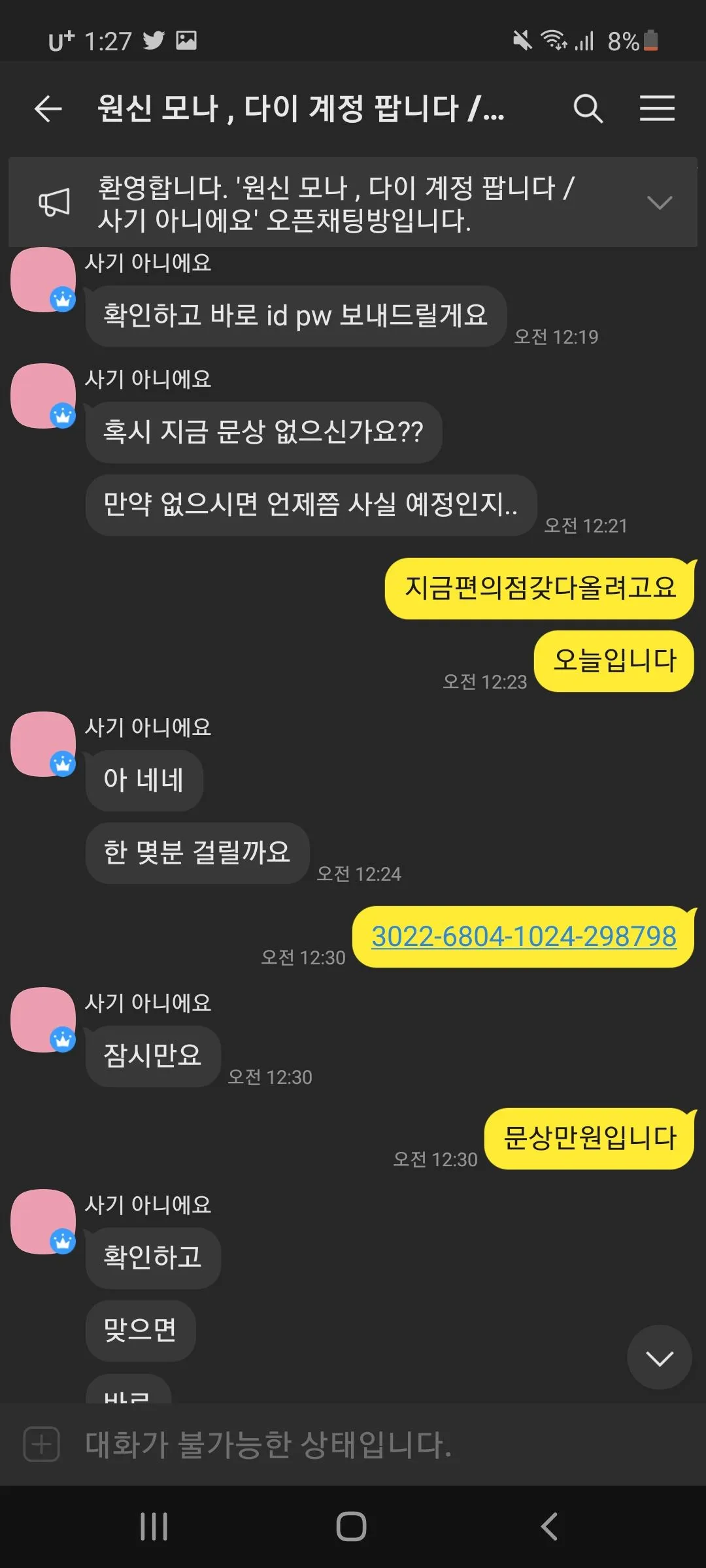Open profile of sender of 혹시 지금 문상 없으신가요??
The width and height of the screenshot is (706, 1568).
tap(43, 396)
